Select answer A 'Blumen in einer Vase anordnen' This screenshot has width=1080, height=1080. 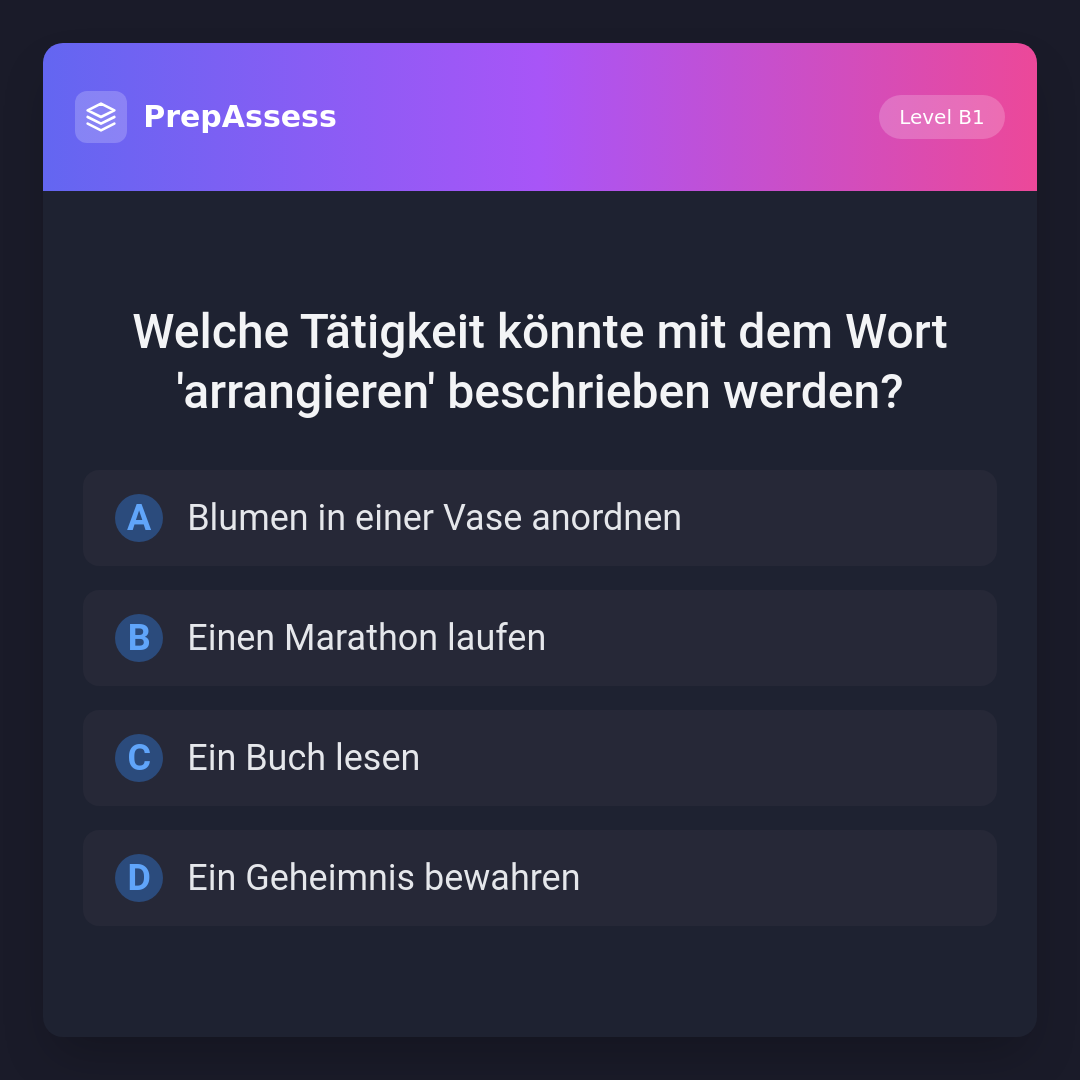540,518
